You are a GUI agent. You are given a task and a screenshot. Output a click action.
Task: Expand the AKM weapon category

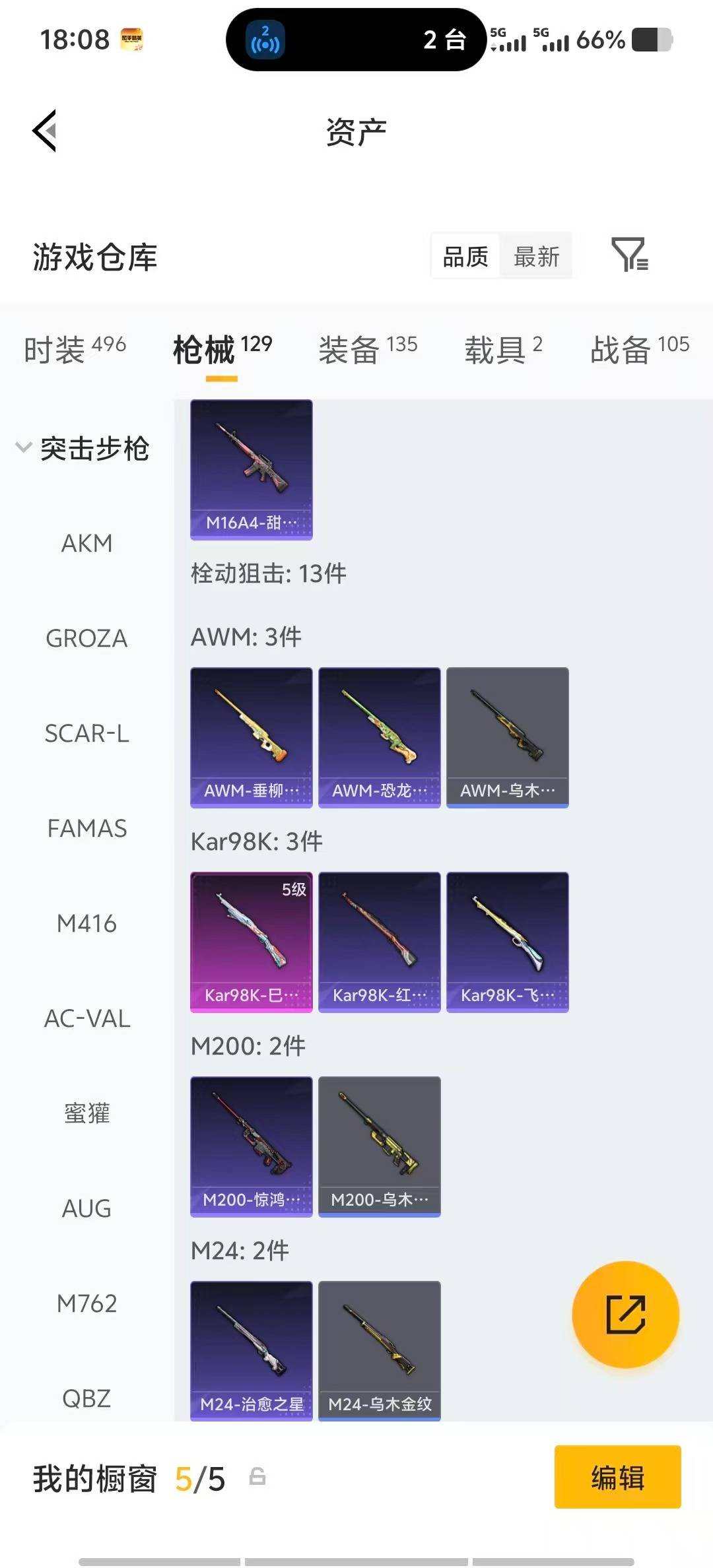click(x=86, y=543)
